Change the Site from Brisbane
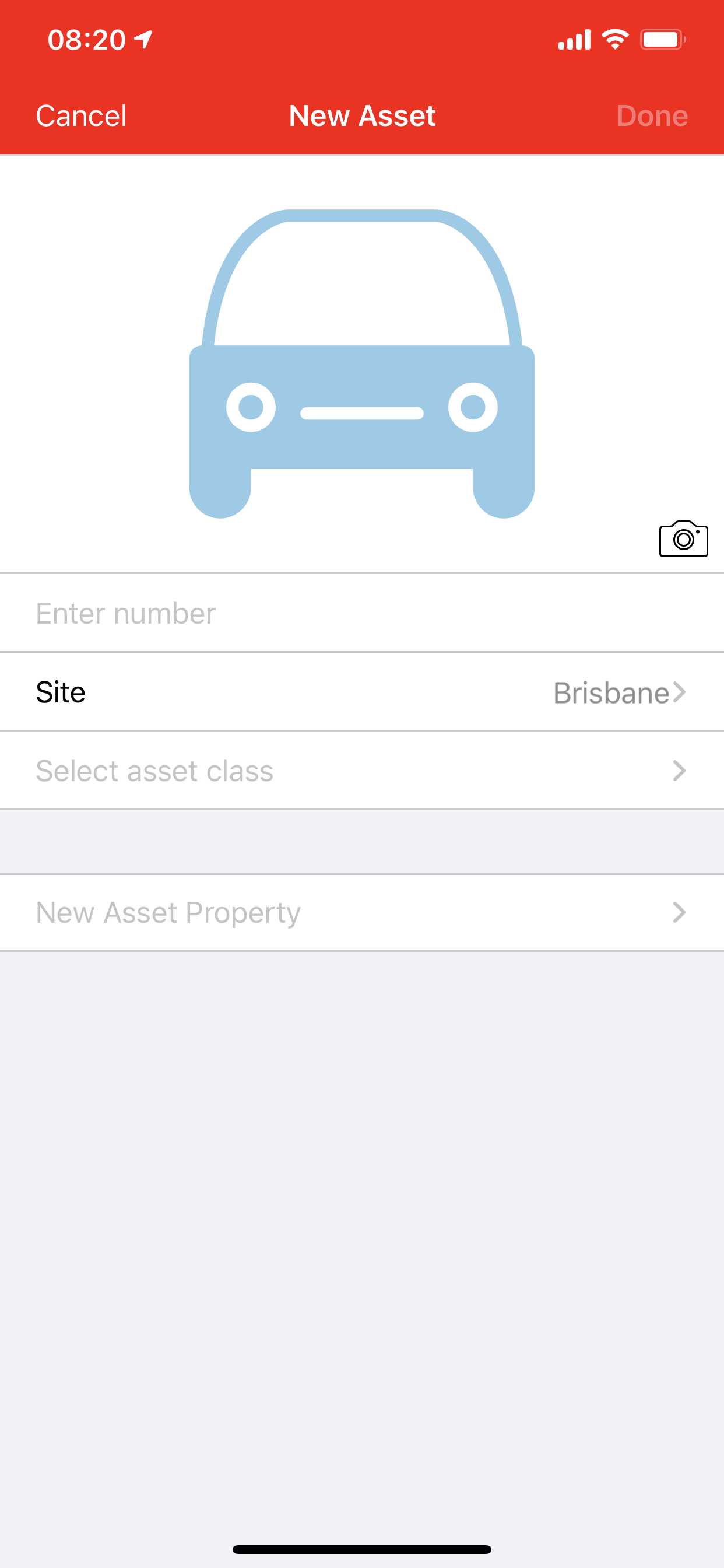 [362, 692]
